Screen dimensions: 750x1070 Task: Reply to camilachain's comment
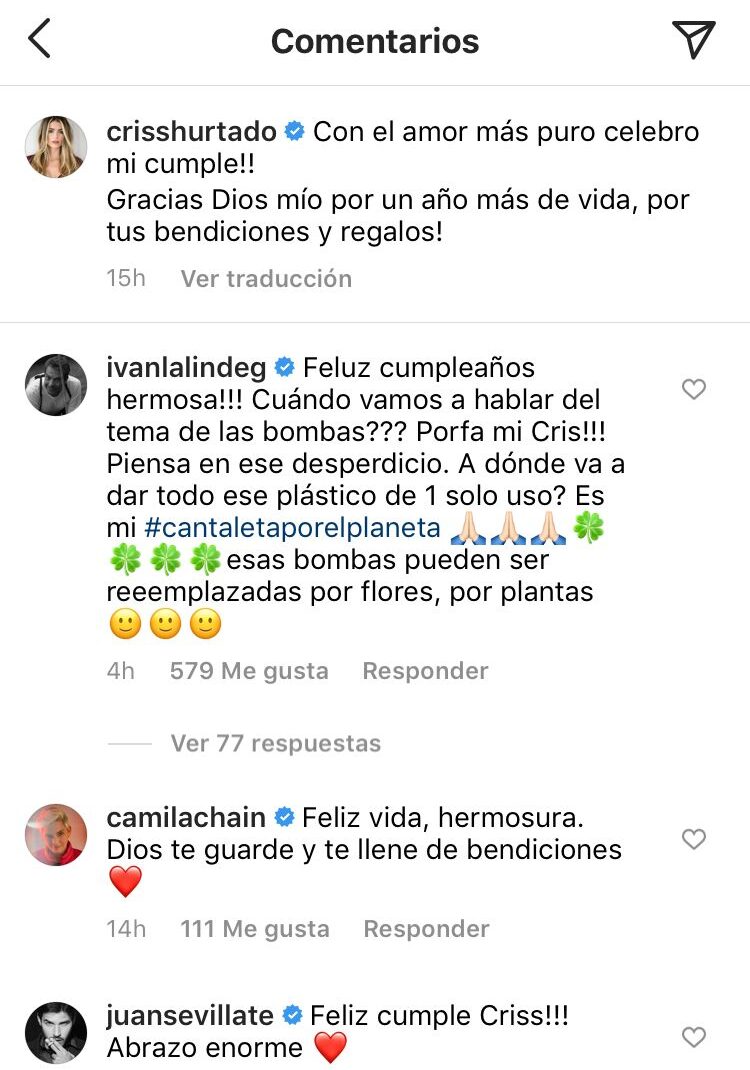[426, 929]
